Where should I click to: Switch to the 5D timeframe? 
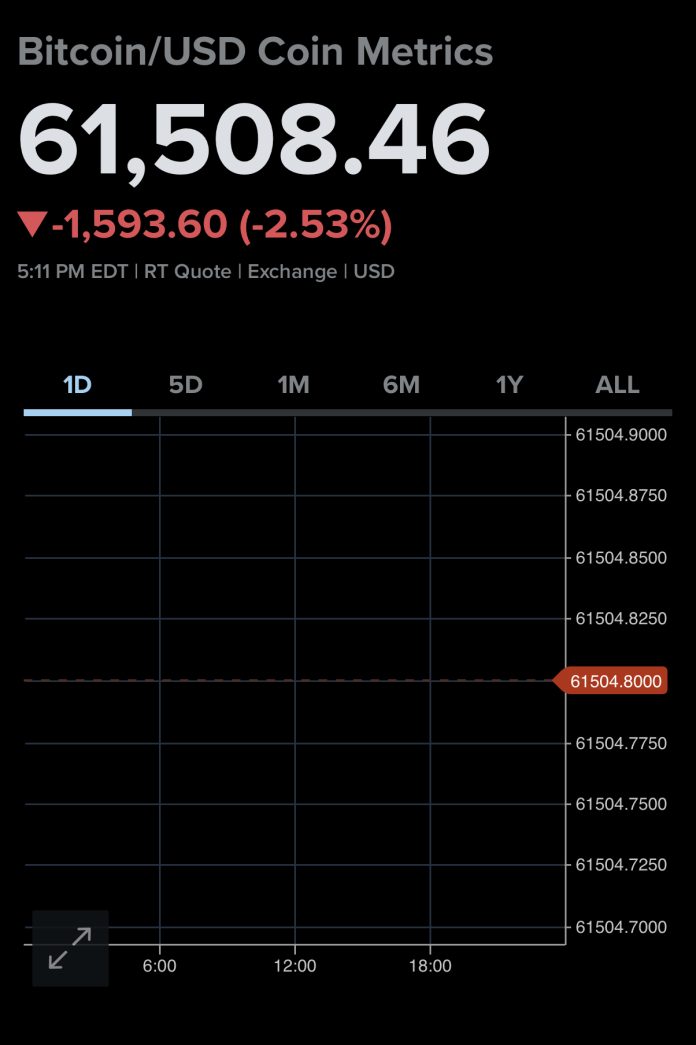click(x=186, y=385)
